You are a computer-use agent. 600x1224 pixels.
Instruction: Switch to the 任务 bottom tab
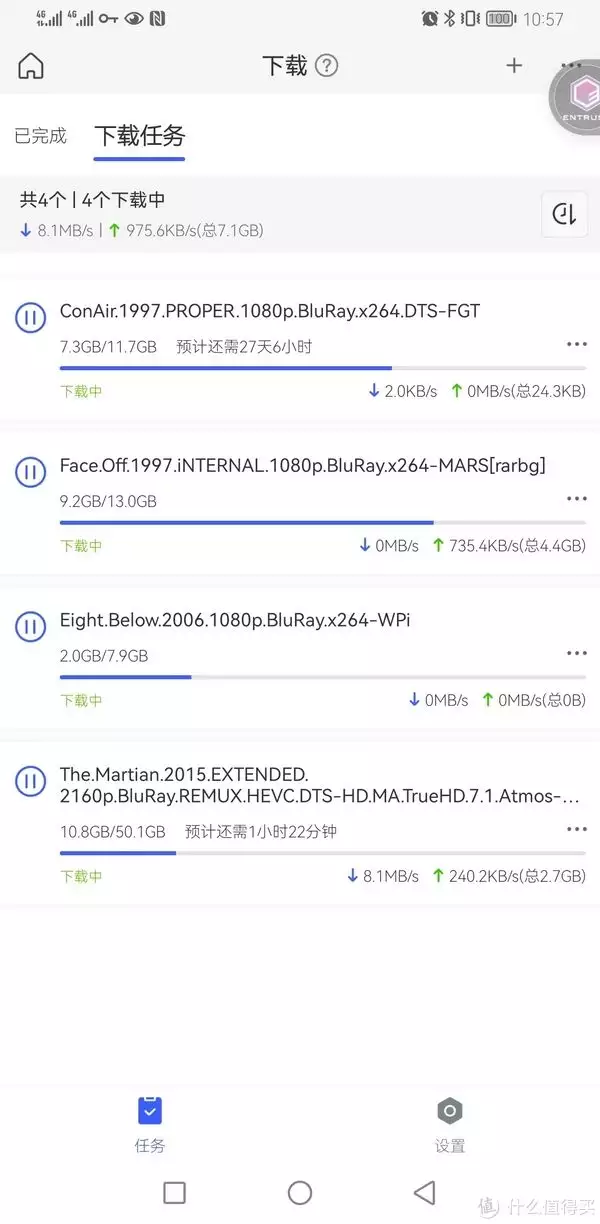coord(150,1125)
